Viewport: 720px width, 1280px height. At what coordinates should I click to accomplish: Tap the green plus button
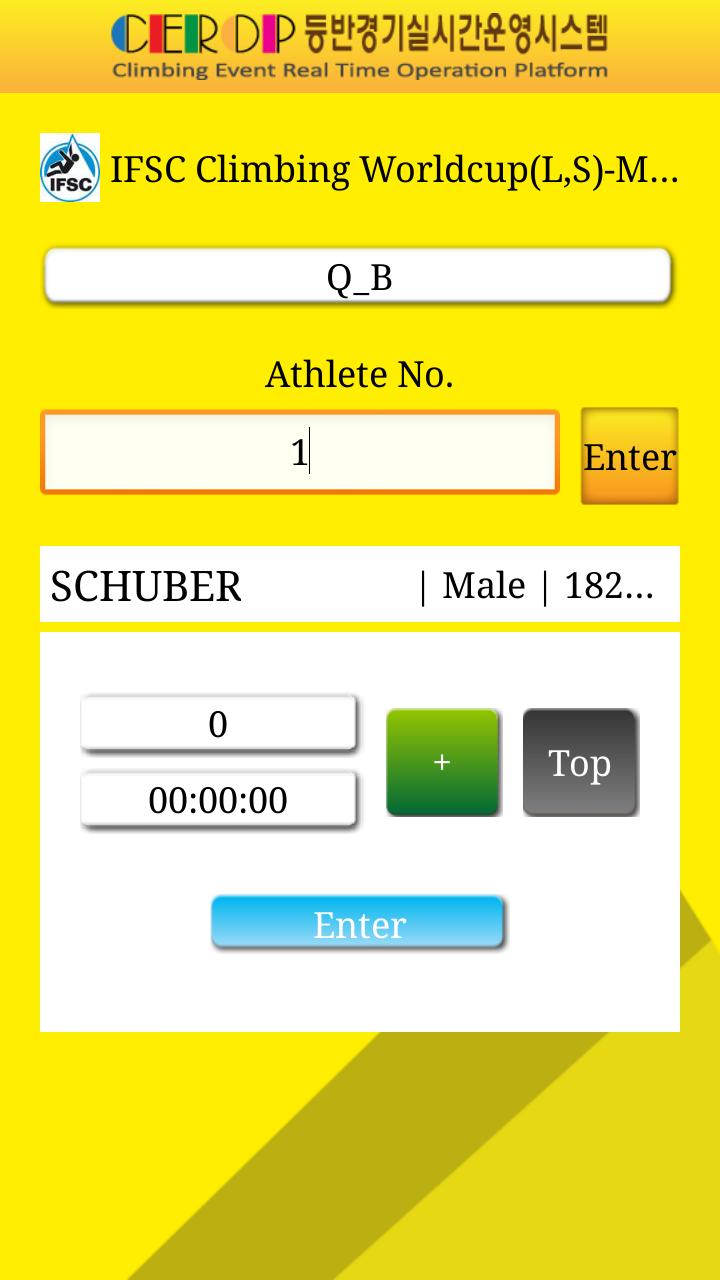pos(442,762)
